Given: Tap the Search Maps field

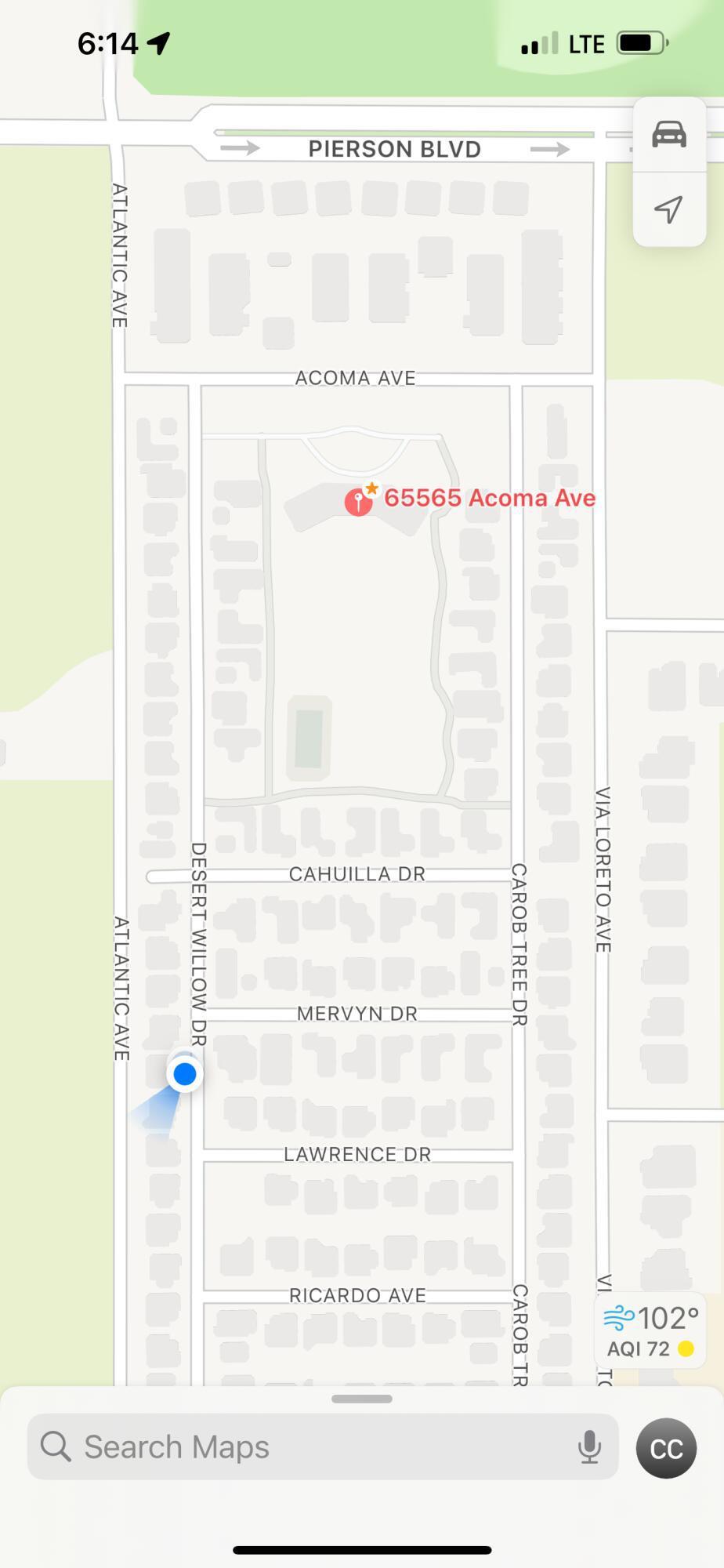Looking at the screenshot, I should click(x=313, y=1447).
